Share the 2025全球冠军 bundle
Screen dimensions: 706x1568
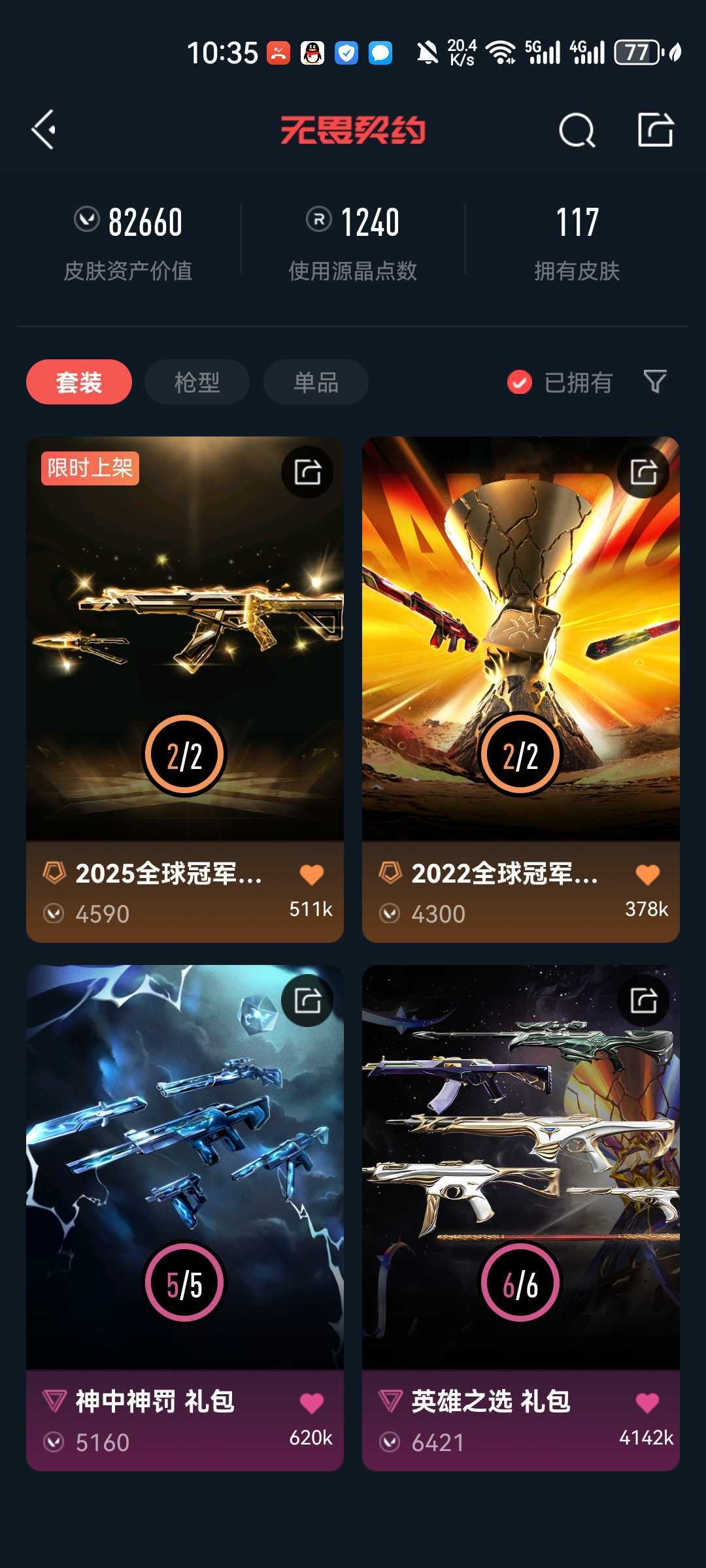tap(307, 472)
